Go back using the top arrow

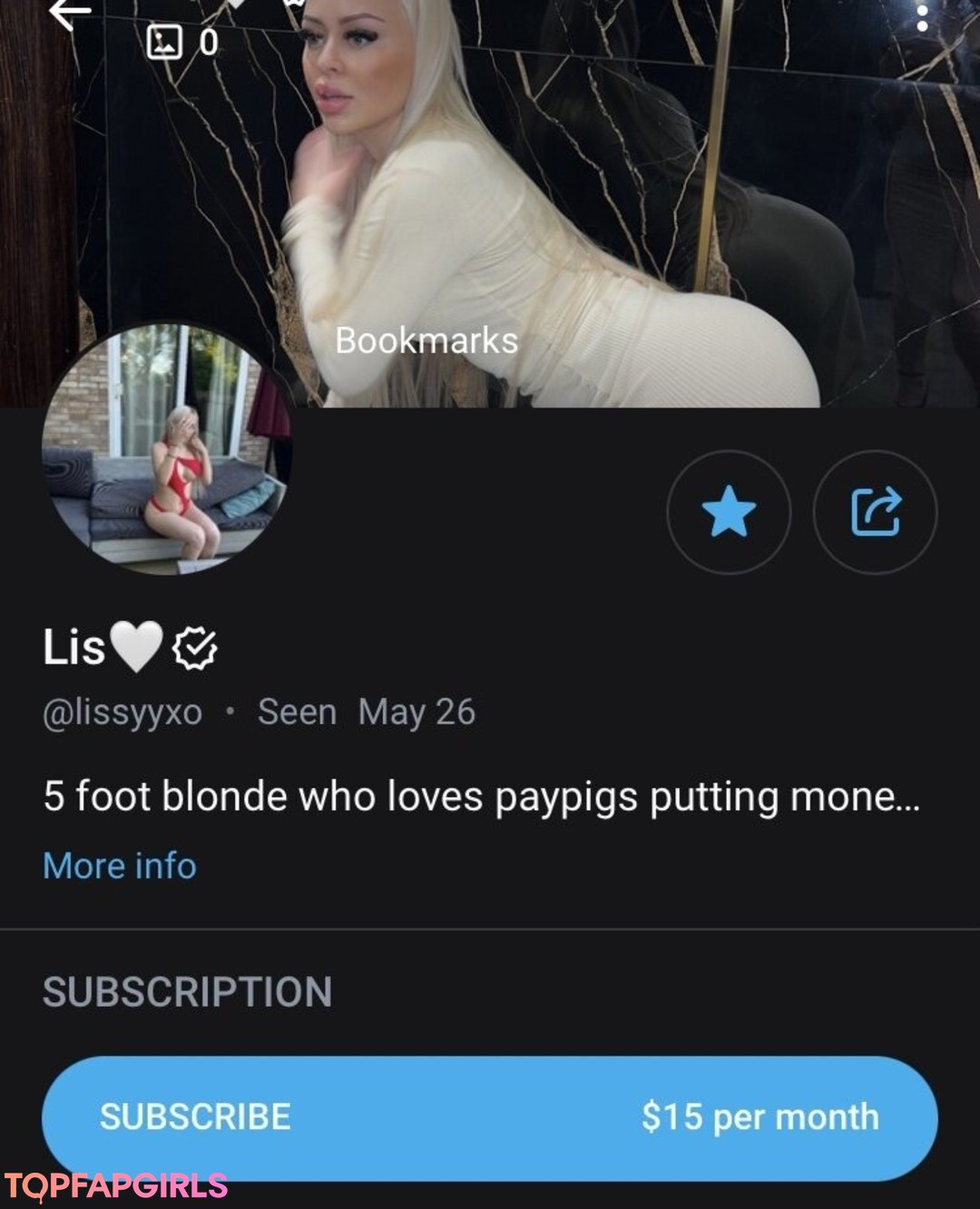69,13
